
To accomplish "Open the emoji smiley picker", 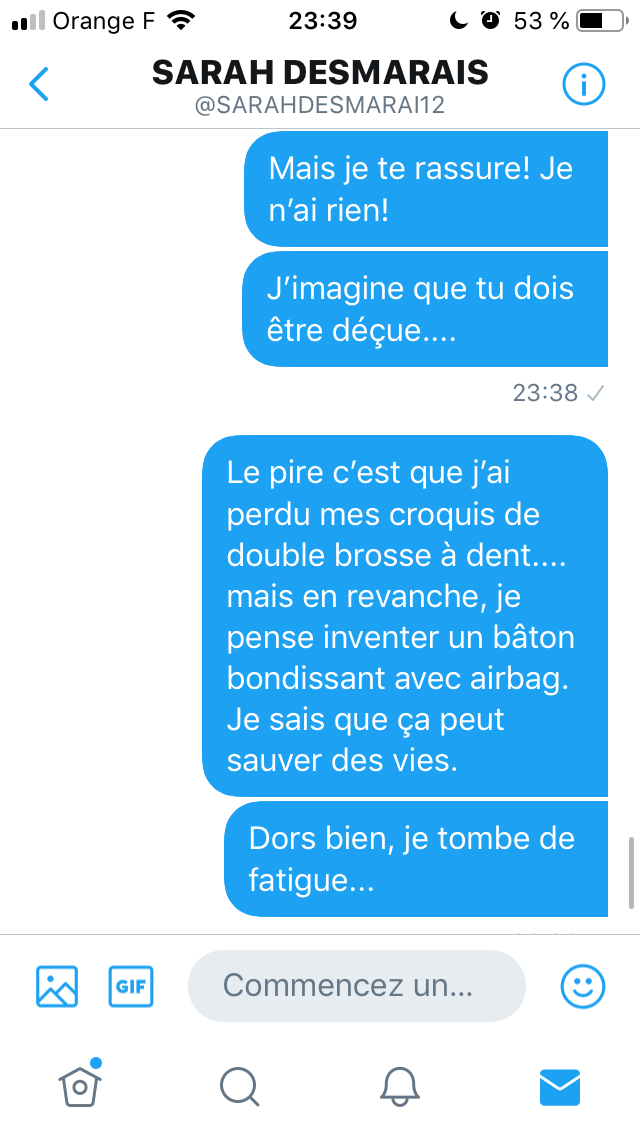I will click(582, 986).
